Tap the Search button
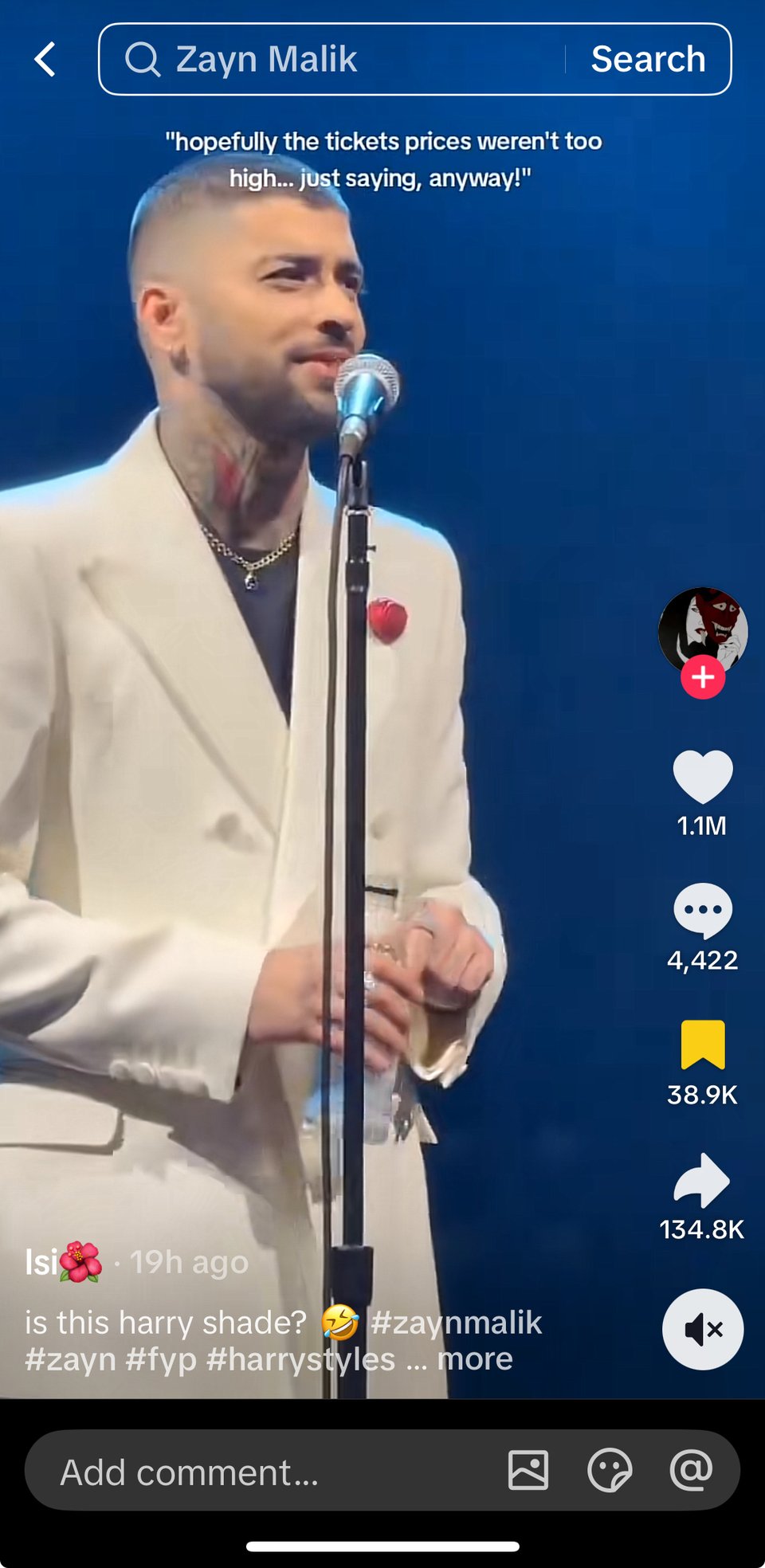The width and height of the screenshot is (765, 1568). click(648, 60)
